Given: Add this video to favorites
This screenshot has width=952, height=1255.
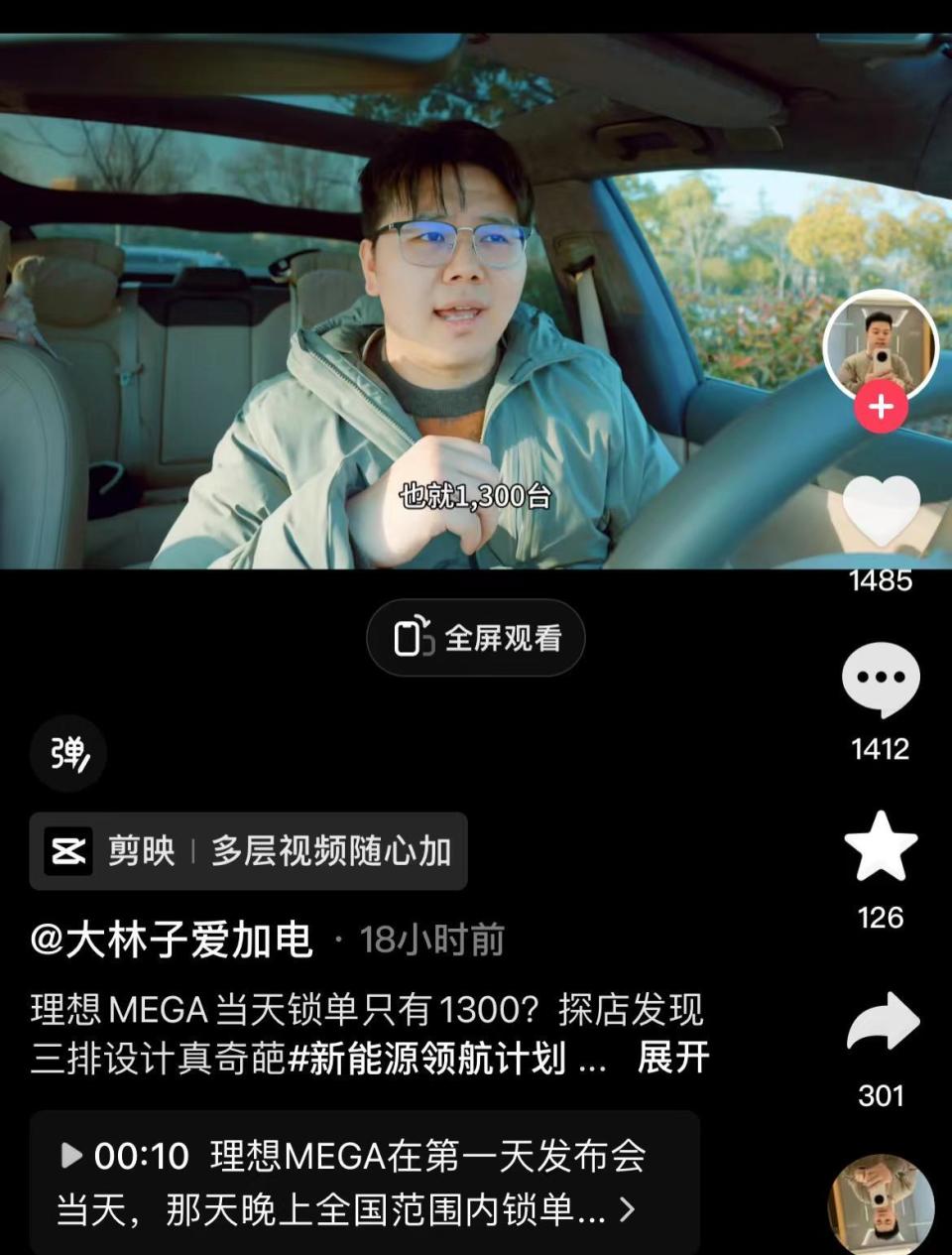Looking at the screenshot, I should pyautogui.click(x=881, y=847).
